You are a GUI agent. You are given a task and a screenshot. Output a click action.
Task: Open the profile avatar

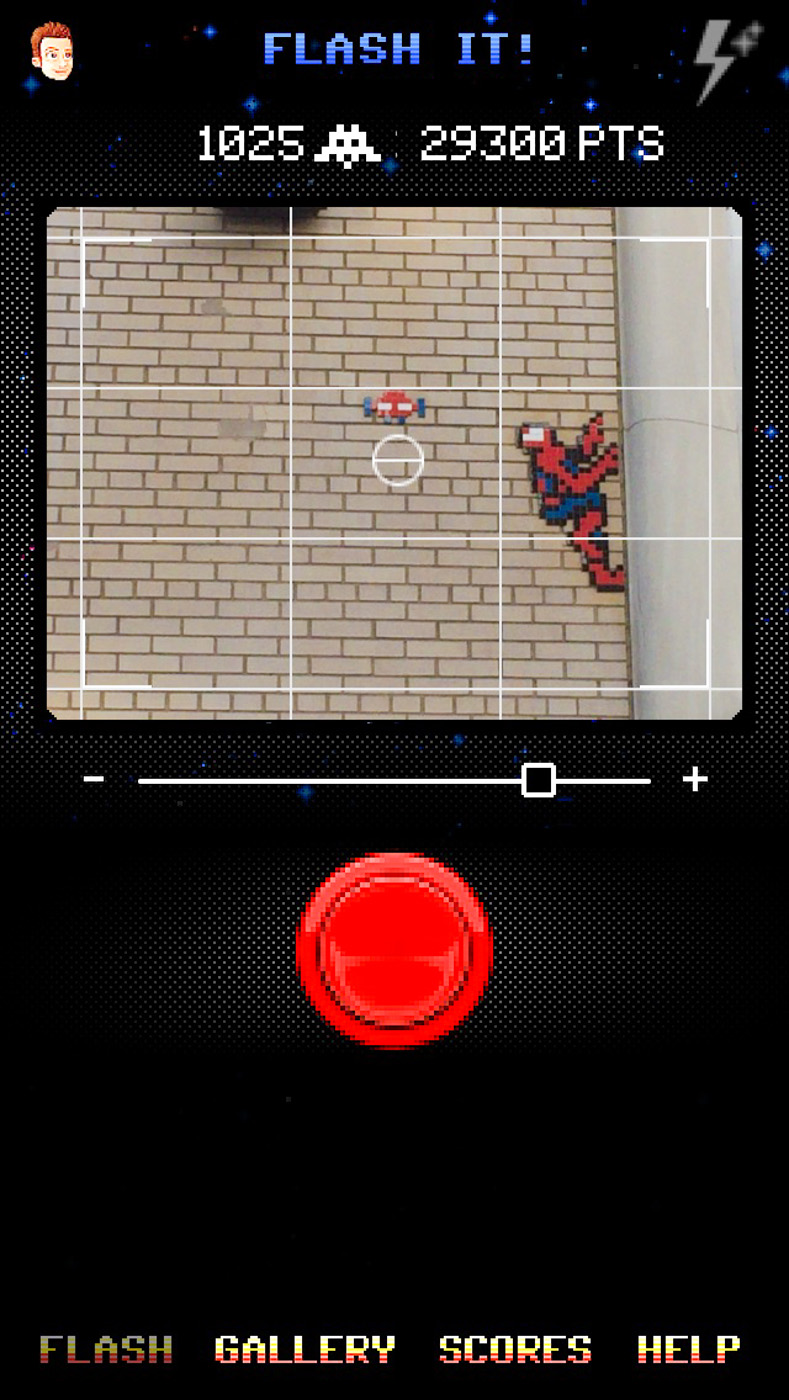click(51, 51)
